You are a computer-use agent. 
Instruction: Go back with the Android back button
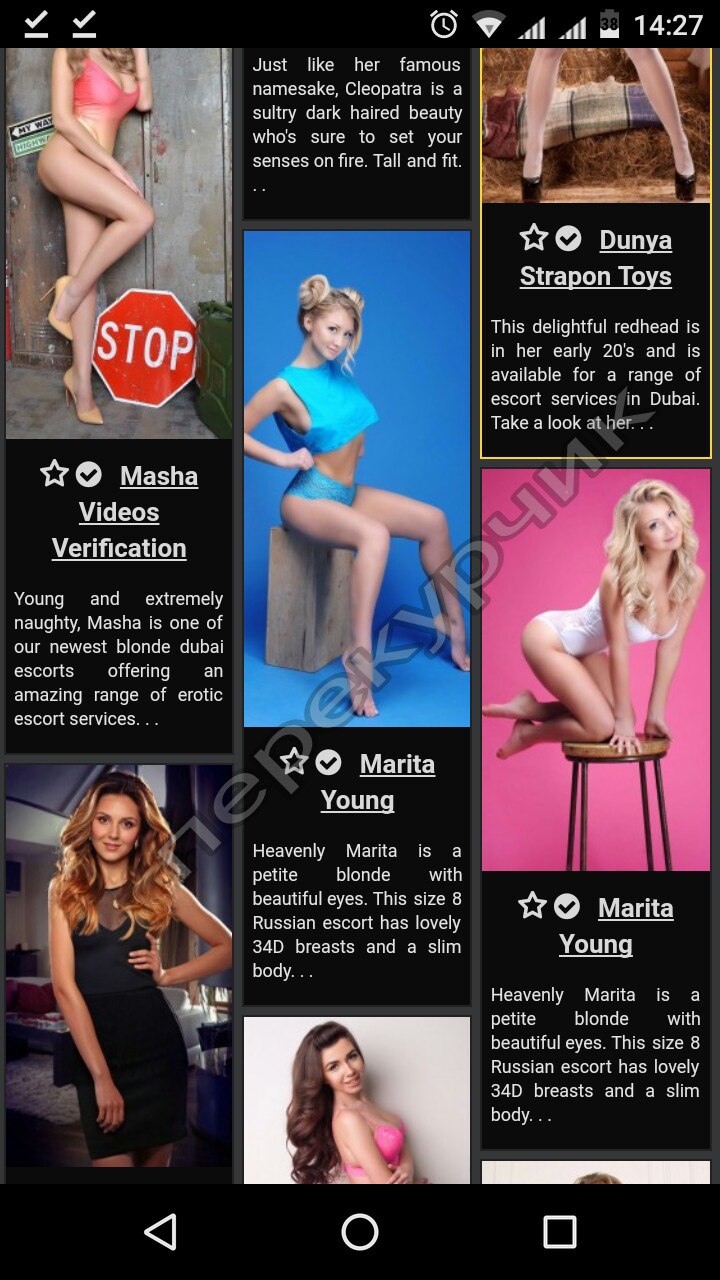click(160, 1232)
